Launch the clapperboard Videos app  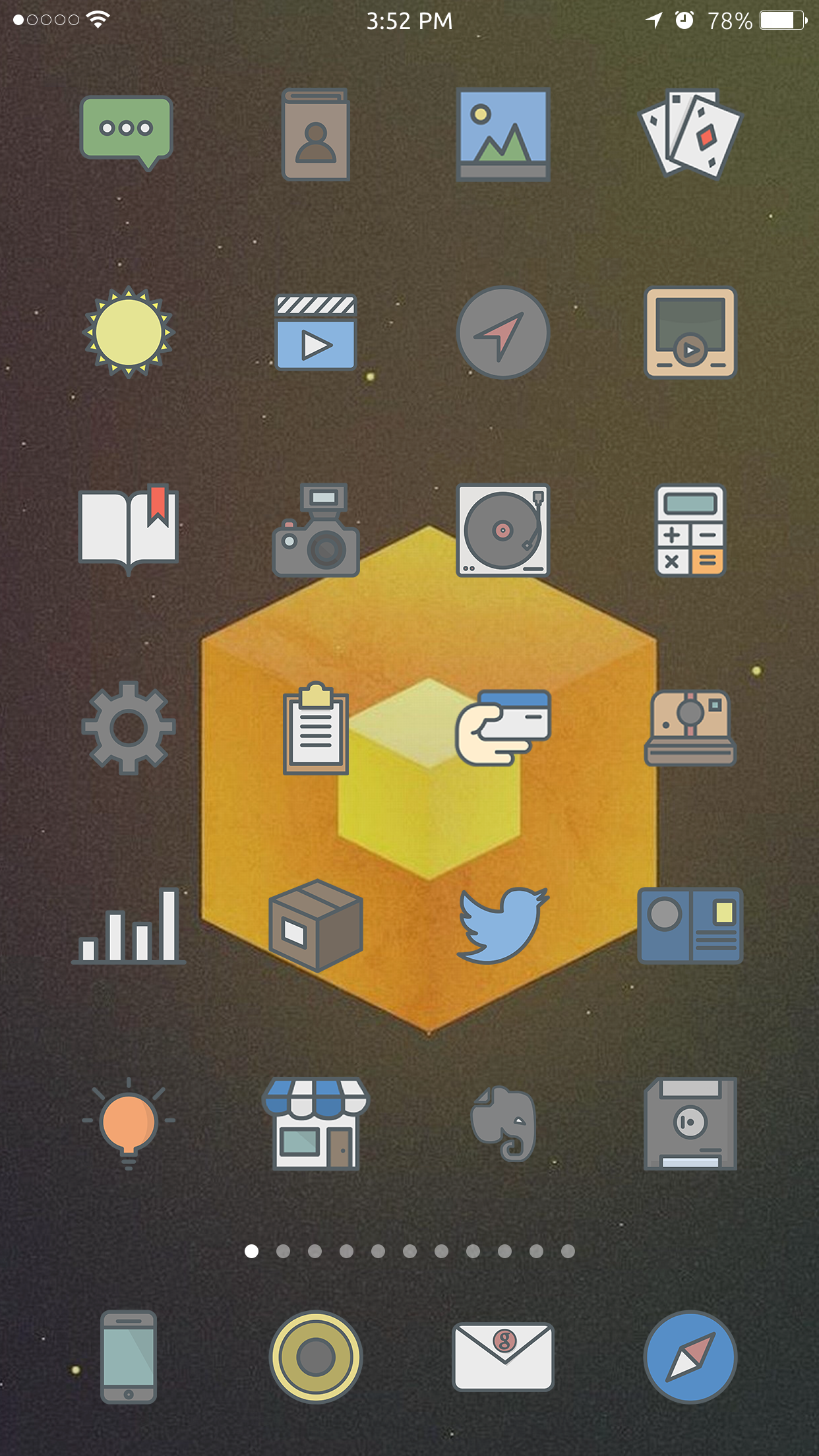coord(316,332)
